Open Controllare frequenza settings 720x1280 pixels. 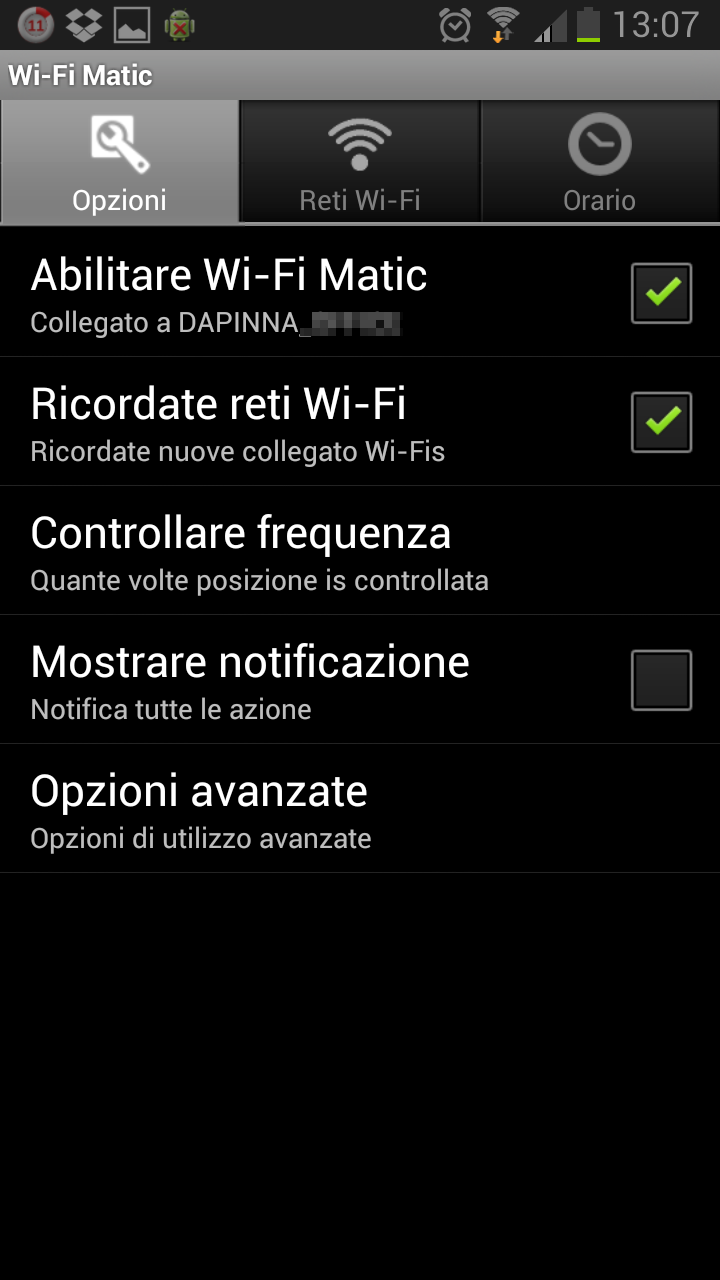pos(300,550)
